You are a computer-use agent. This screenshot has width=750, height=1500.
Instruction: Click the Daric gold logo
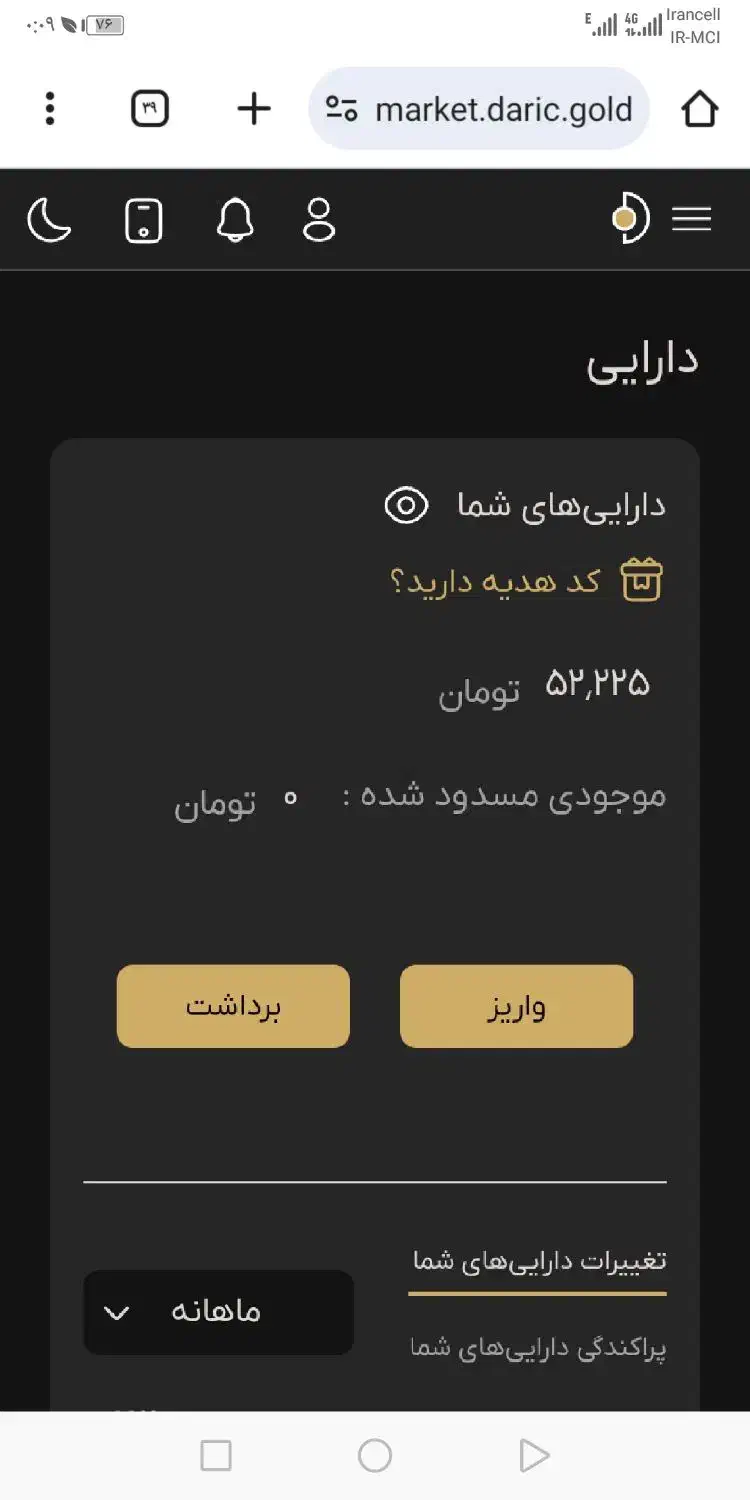pyautogui.click(x=629, y=217)
